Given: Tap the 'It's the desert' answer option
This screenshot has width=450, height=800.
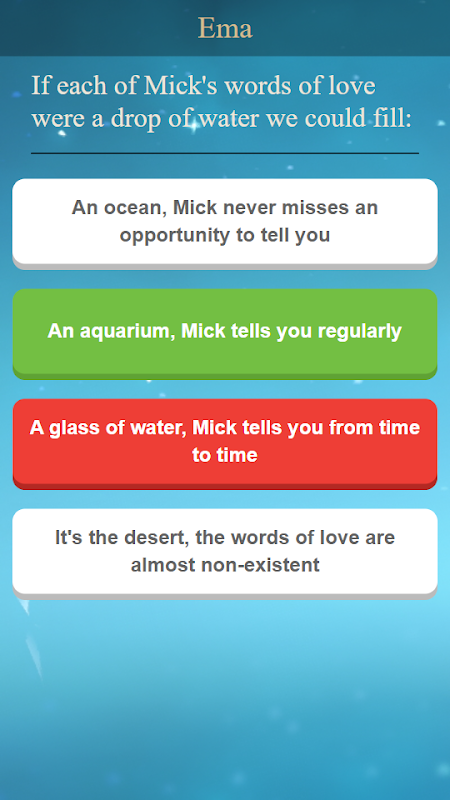Looking at the screenshot, I should pyautogui.click(x=224, y=553).
